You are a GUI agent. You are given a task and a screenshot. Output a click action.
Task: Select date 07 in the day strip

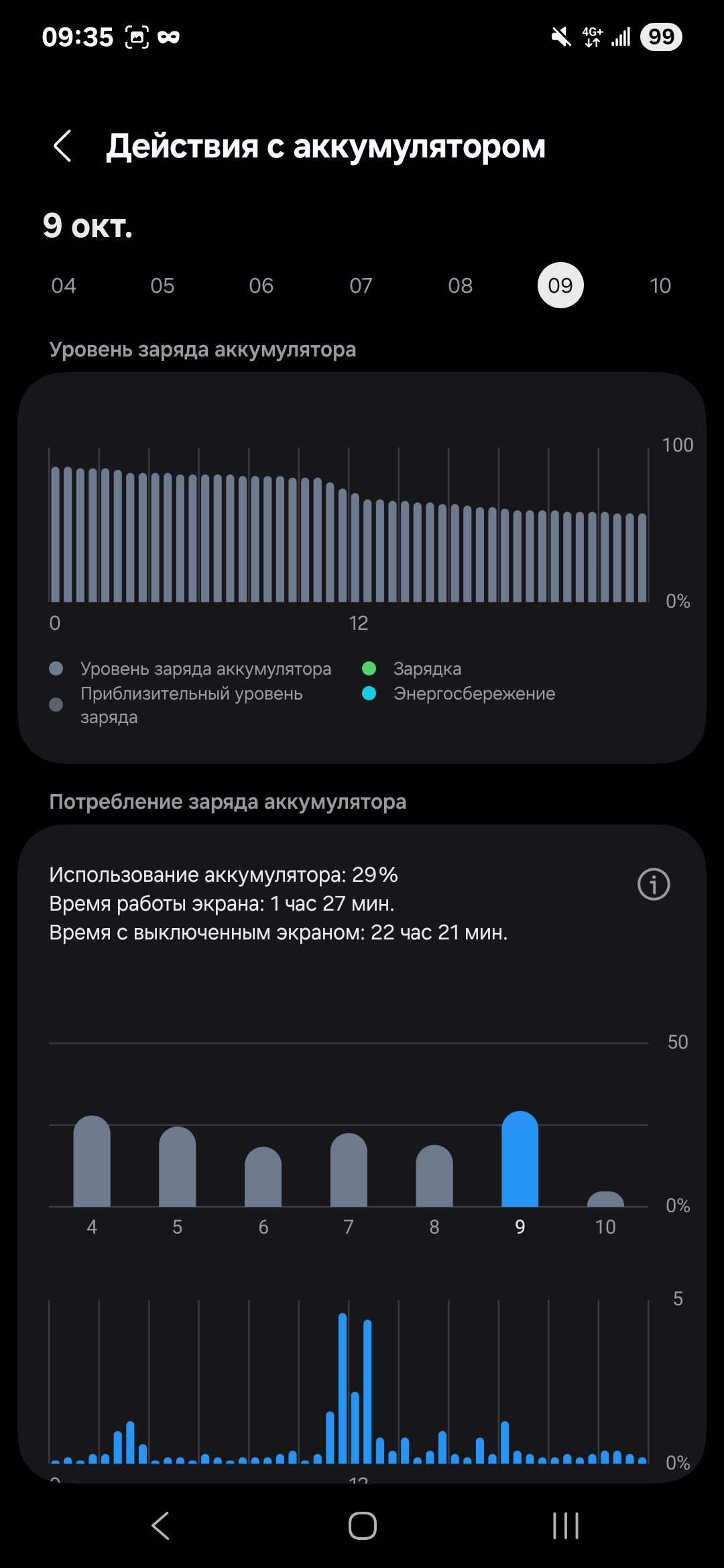coord(361,285)
